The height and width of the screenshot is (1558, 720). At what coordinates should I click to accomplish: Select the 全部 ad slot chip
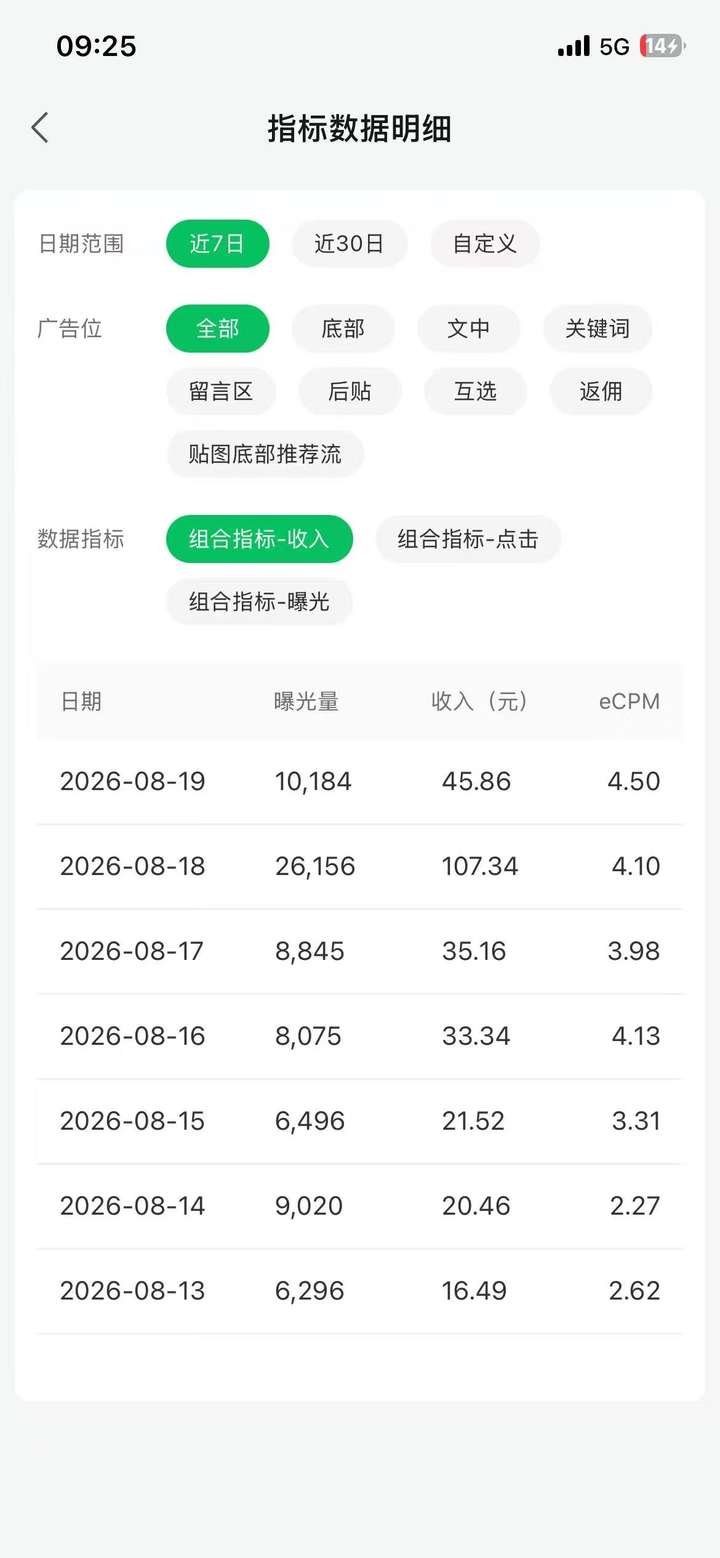click(218, 329)
